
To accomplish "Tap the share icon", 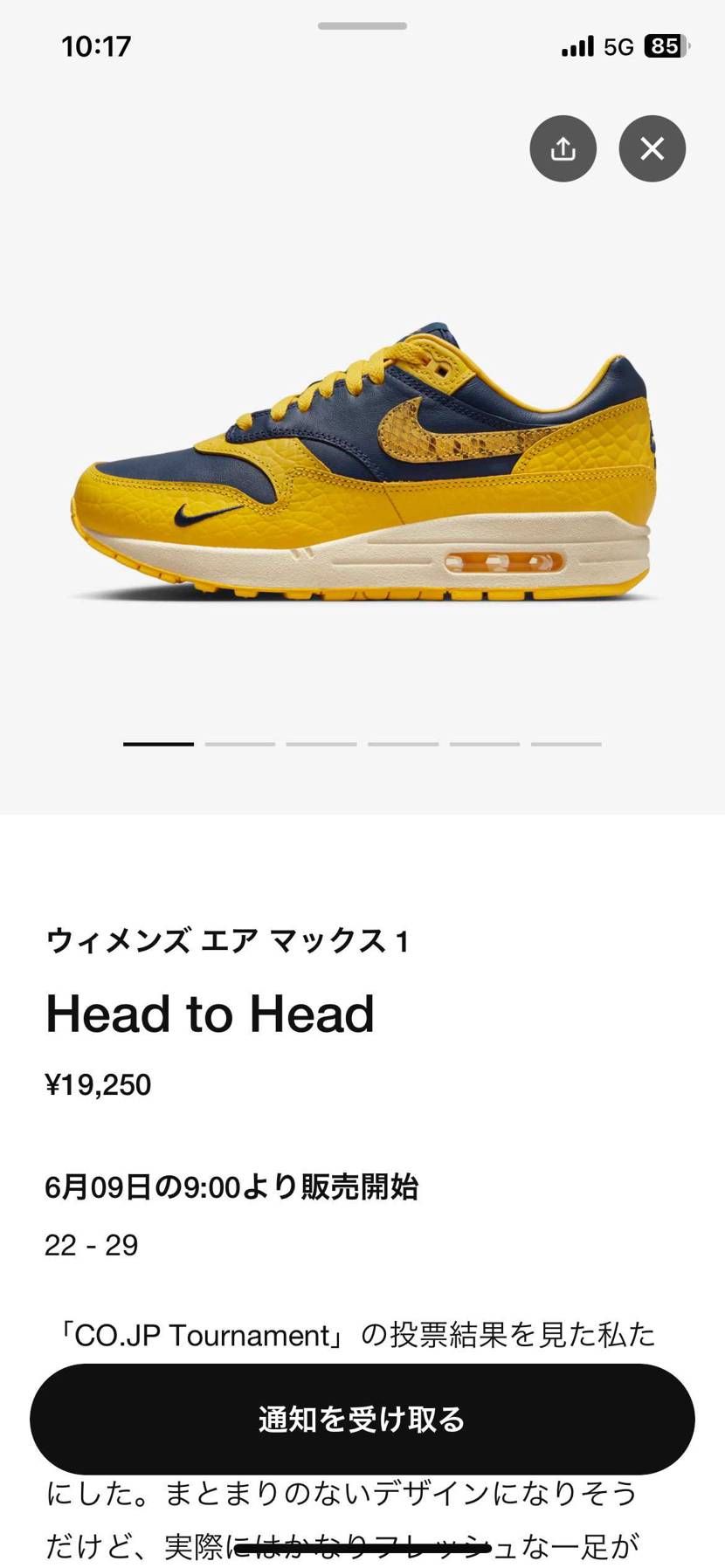I will 563,148.
